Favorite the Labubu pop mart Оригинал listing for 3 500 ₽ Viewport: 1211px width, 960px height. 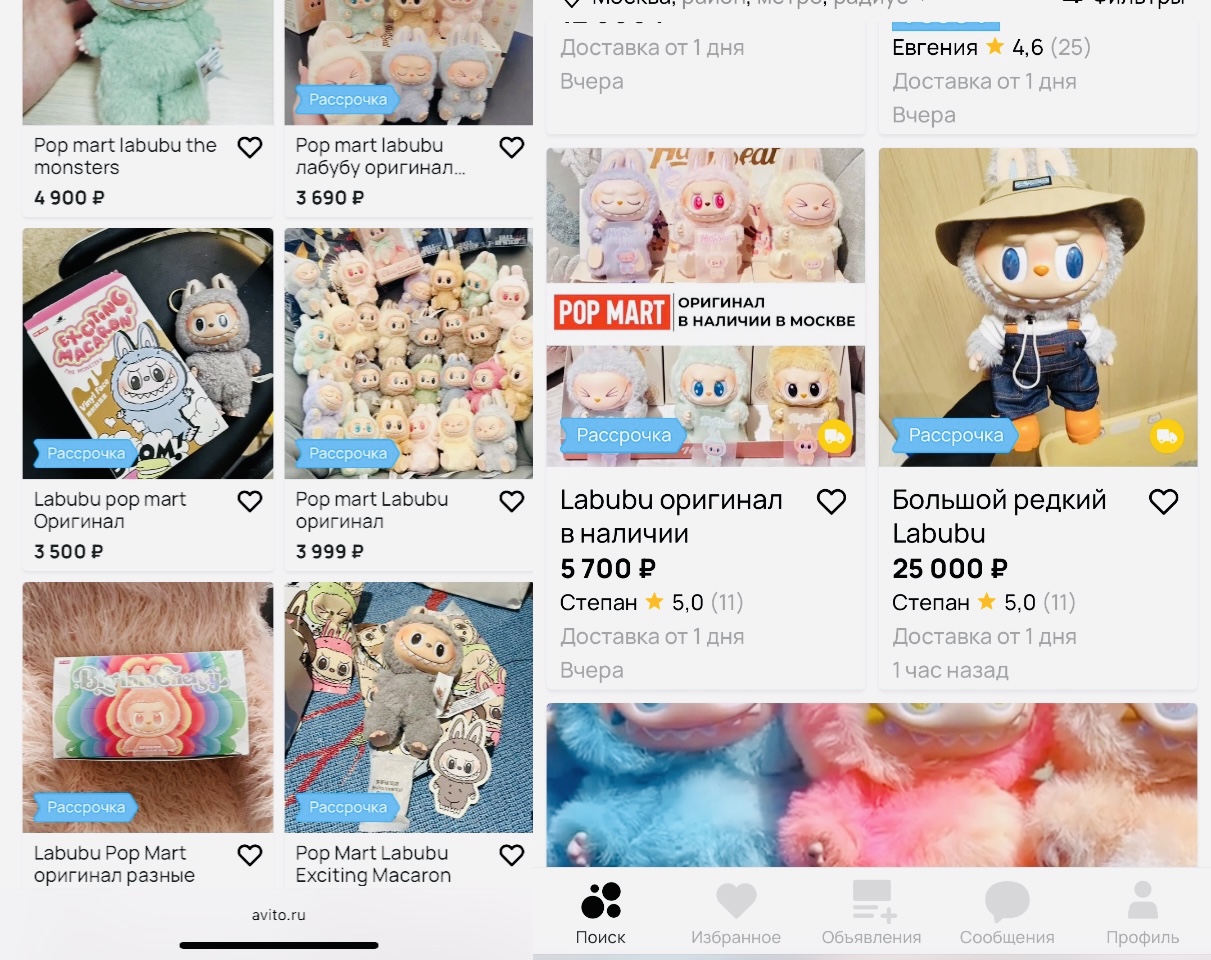pos(250,502)
